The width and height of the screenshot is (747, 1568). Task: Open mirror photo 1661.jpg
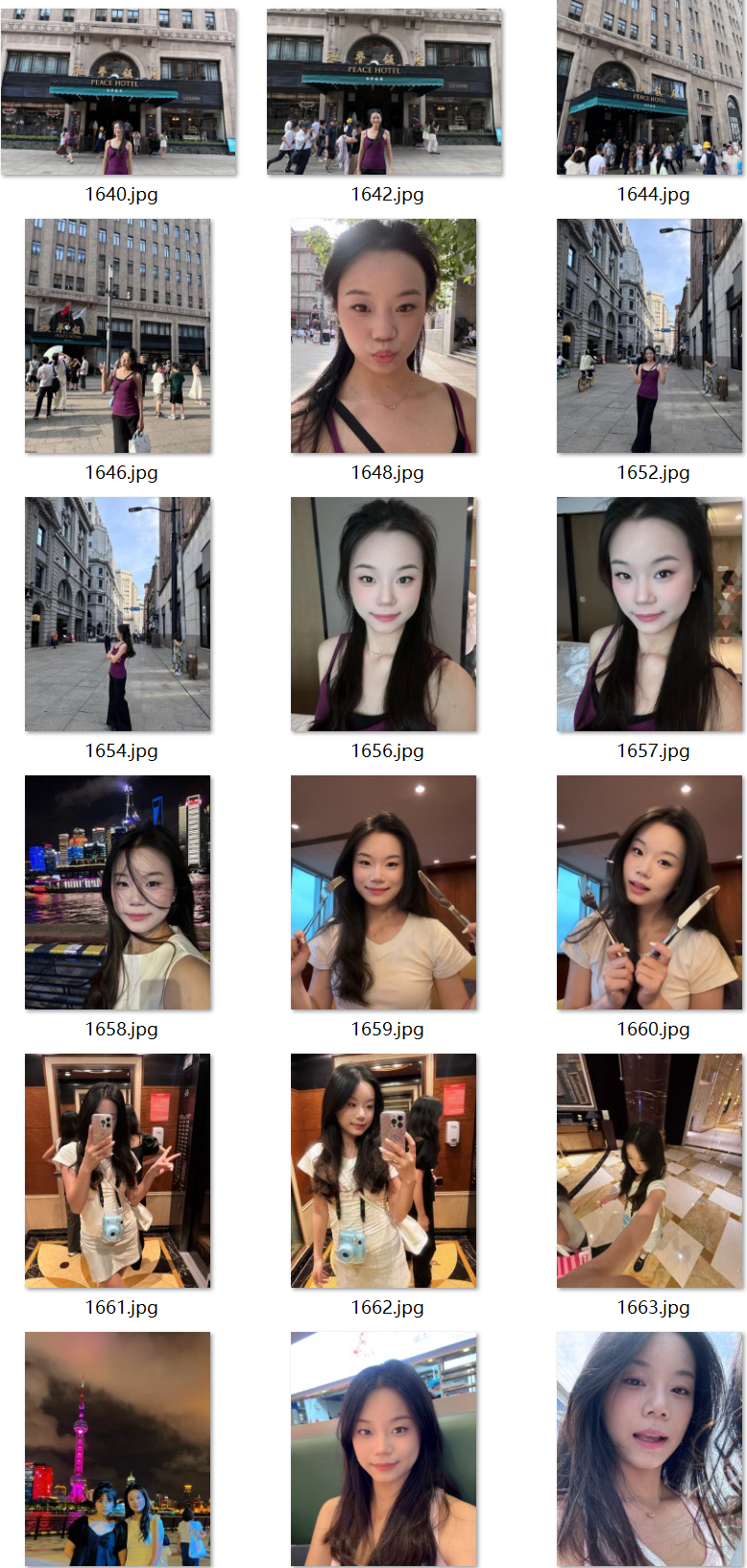click(118, 1171)
